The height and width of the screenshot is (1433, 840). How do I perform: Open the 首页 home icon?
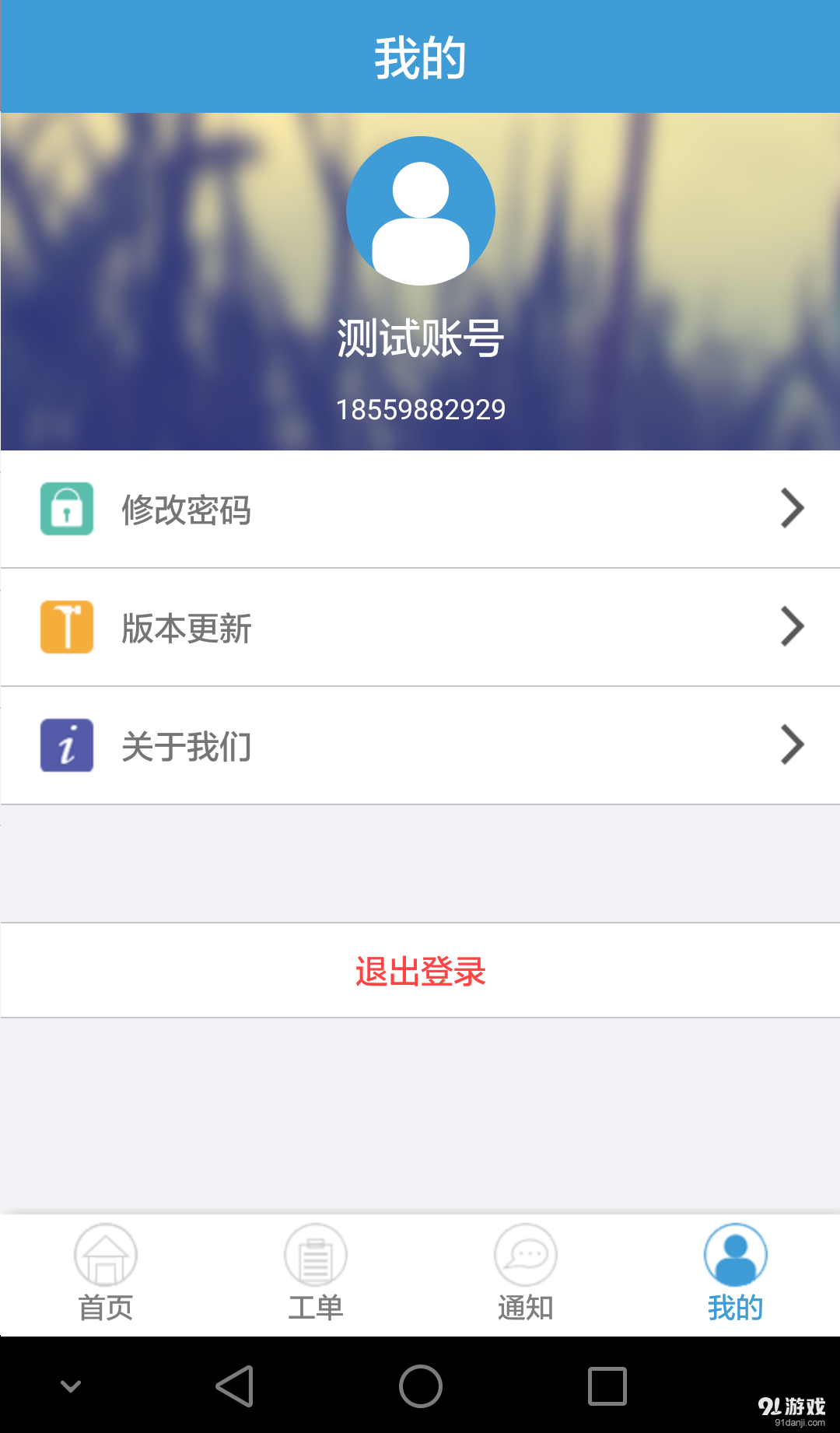105,1254
